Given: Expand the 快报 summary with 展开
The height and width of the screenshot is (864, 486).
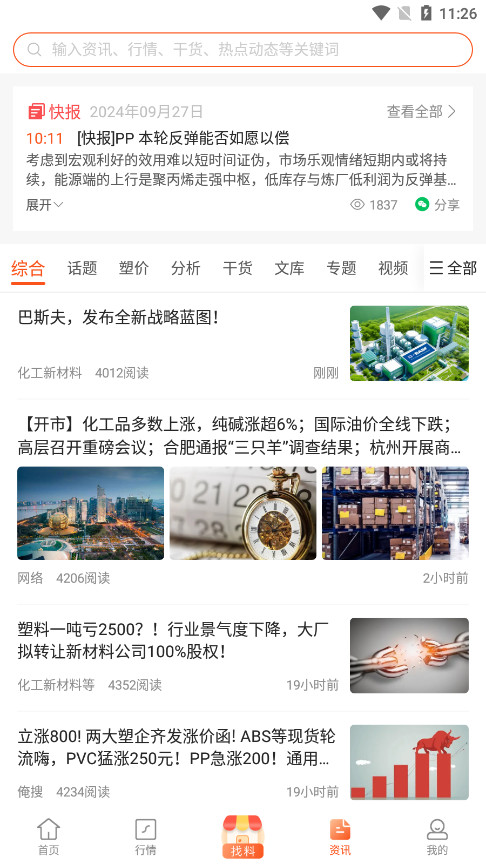Looking at the screenshot, I should pyautogui.click(x=44, y=205).
